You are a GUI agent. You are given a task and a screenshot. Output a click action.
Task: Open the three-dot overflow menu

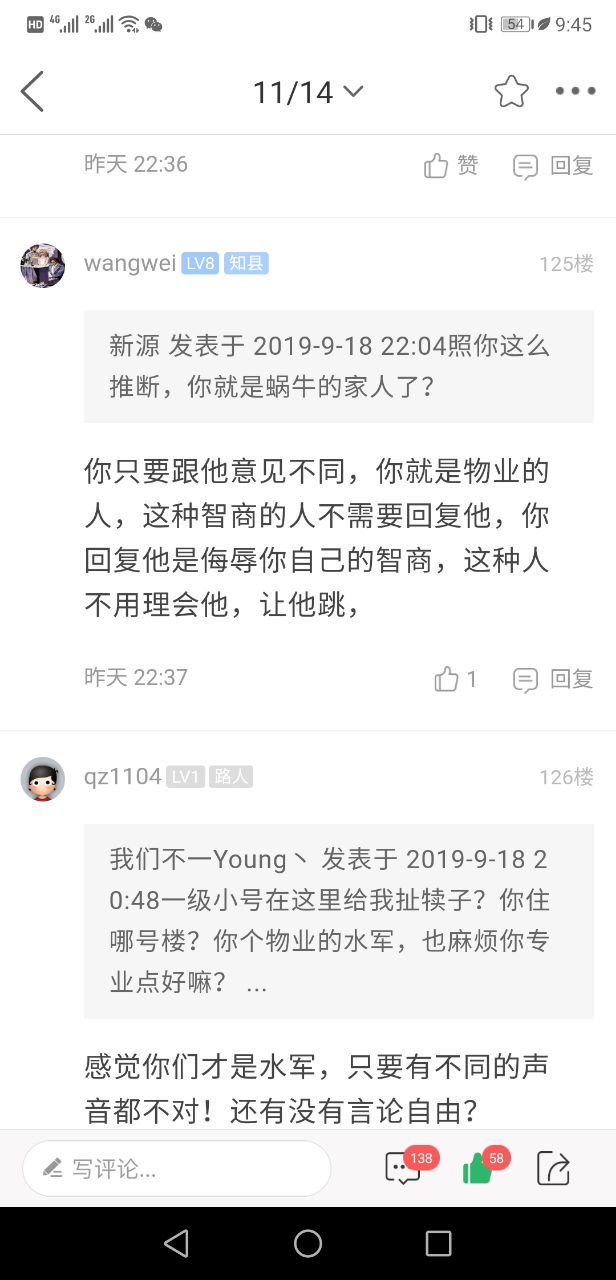[x=575, y=92]
